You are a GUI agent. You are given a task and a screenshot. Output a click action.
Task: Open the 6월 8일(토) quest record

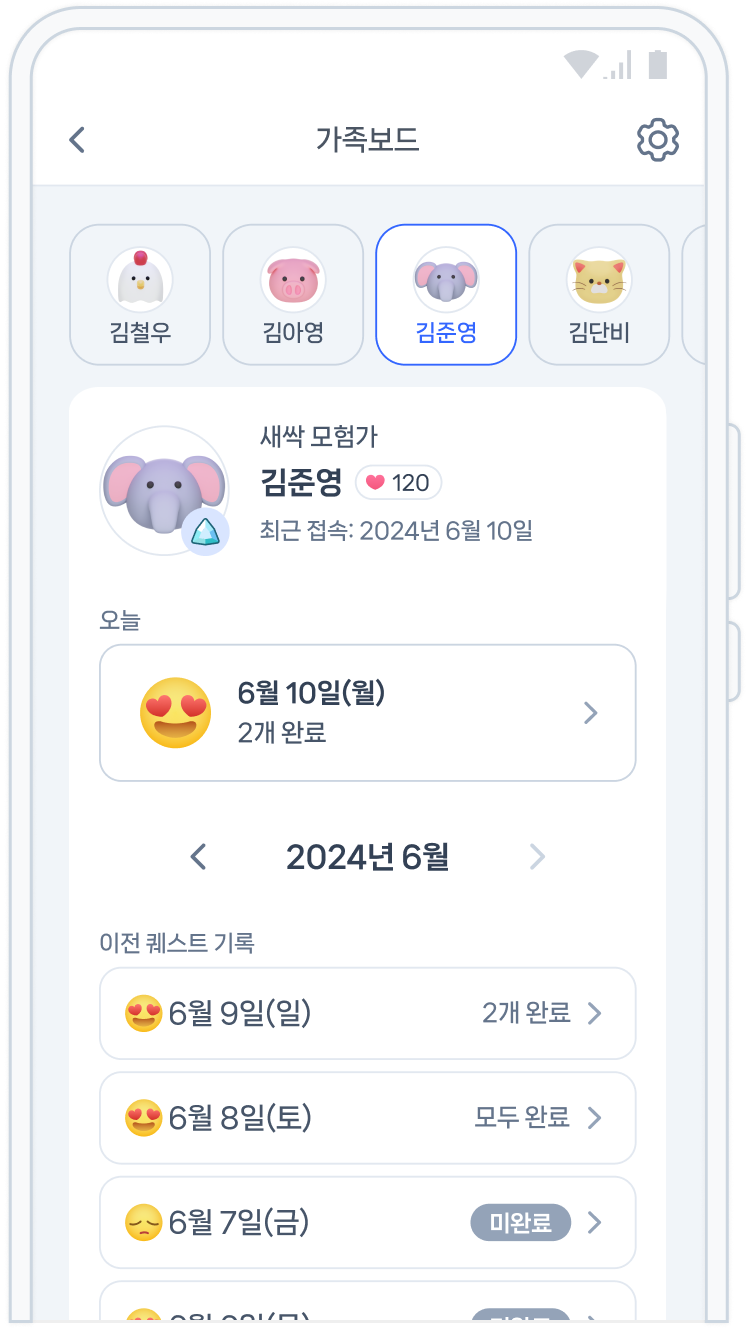368,1118
